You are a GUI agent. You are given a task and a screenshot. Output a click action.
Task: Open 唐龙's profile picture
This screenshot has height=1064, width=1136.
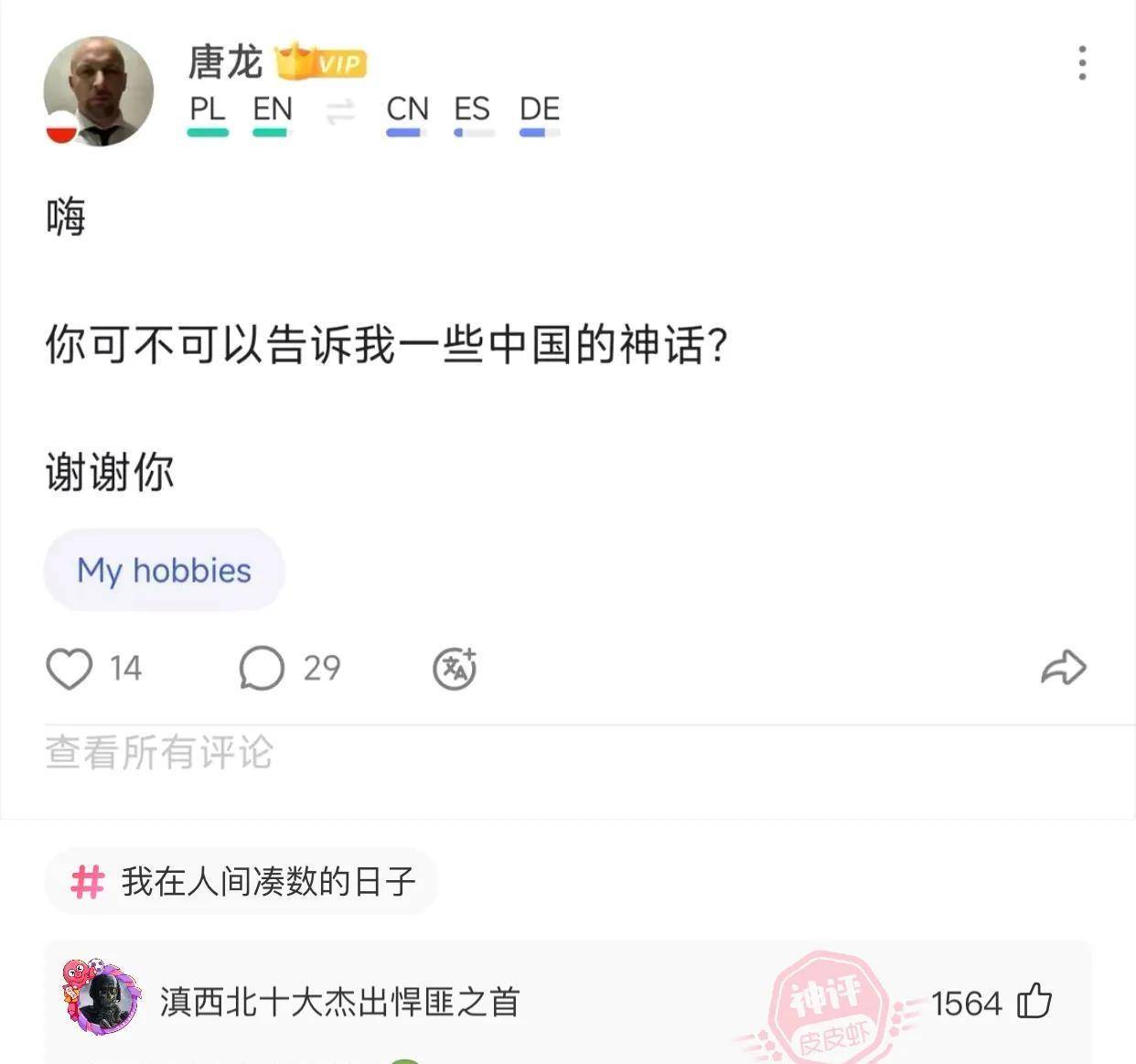[98, 91]
